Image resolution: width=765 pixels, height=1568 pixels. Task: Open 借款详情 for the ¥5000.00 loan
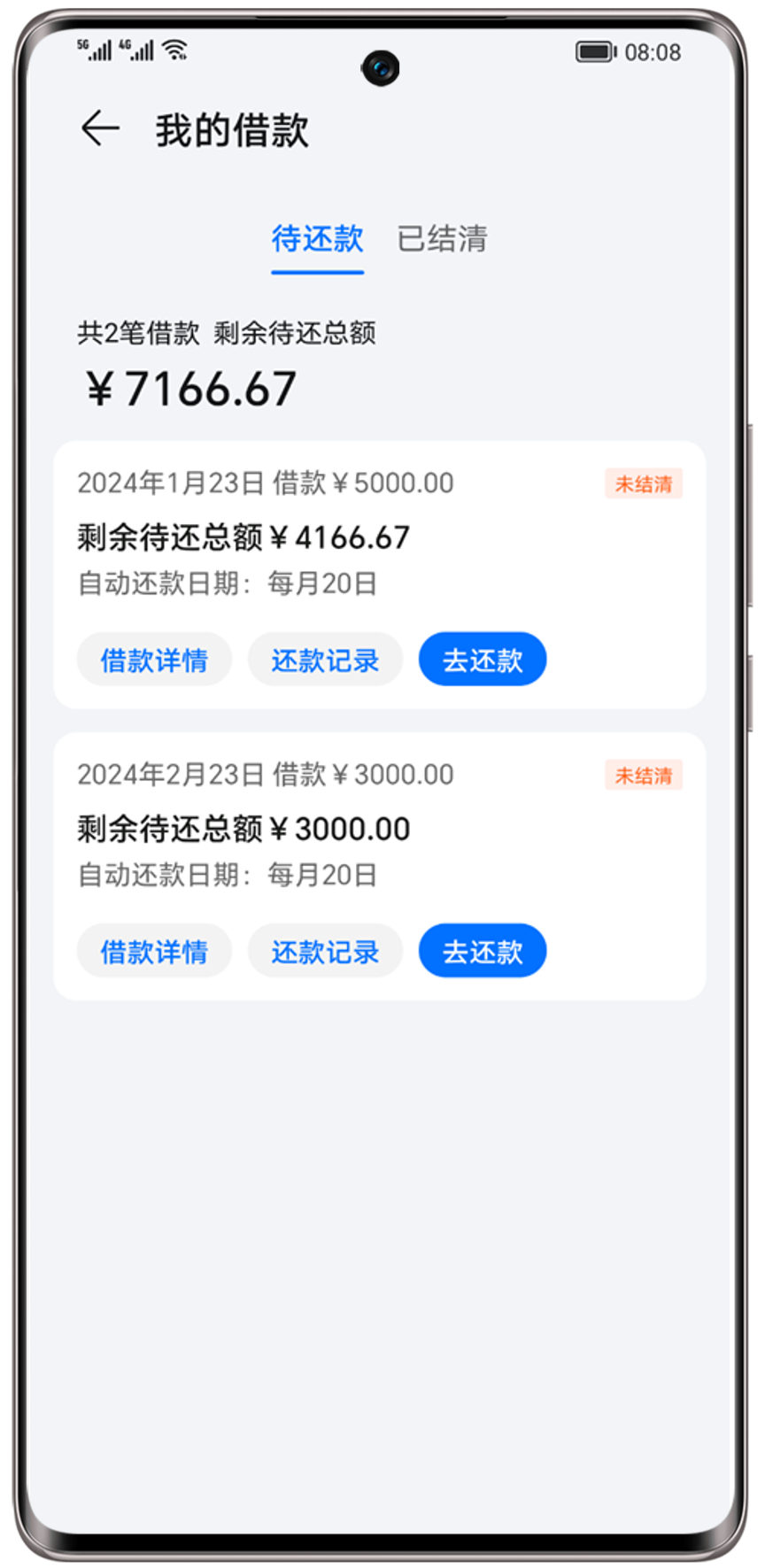154,660
